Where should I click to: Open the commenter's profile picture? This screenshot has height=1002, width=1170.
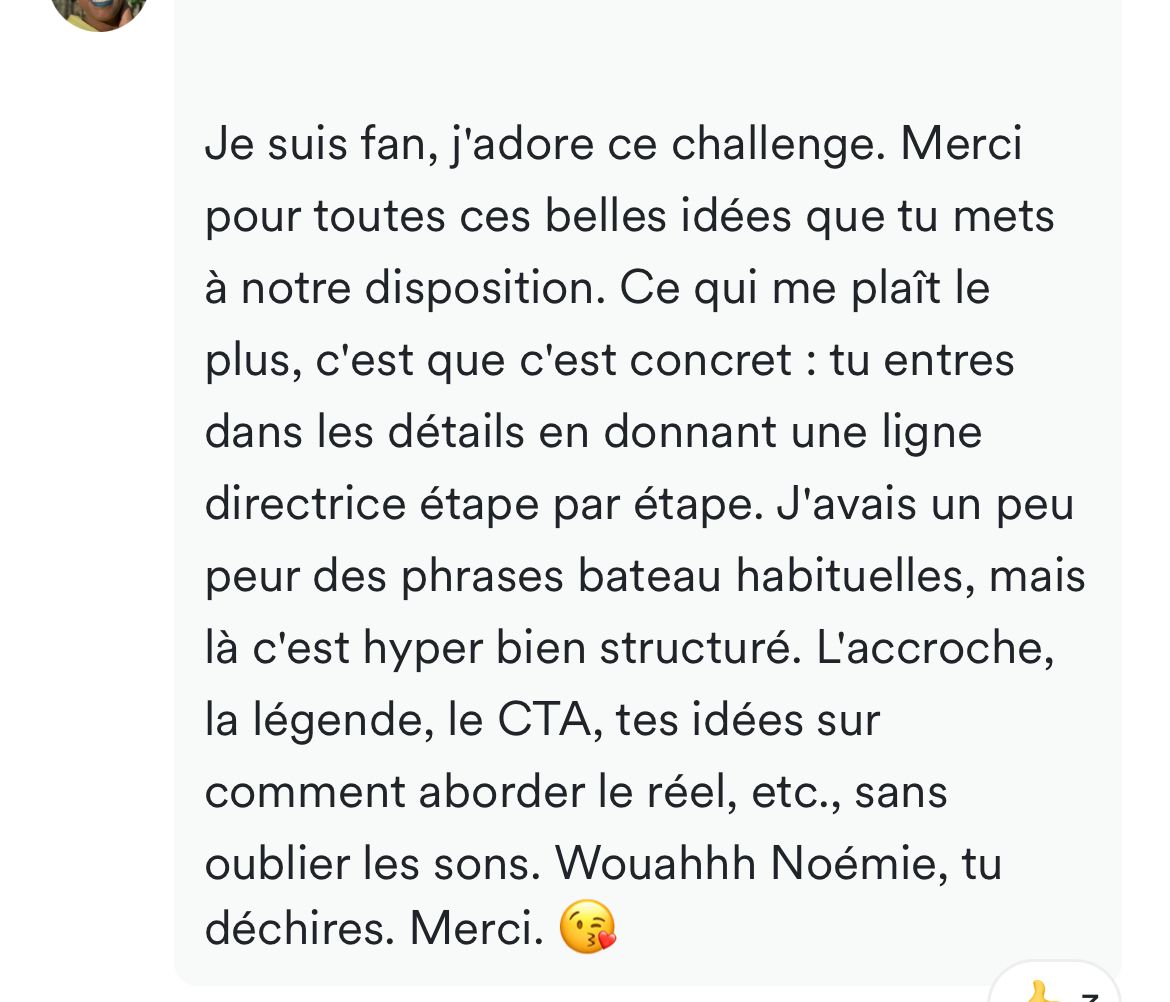(99, 10)
